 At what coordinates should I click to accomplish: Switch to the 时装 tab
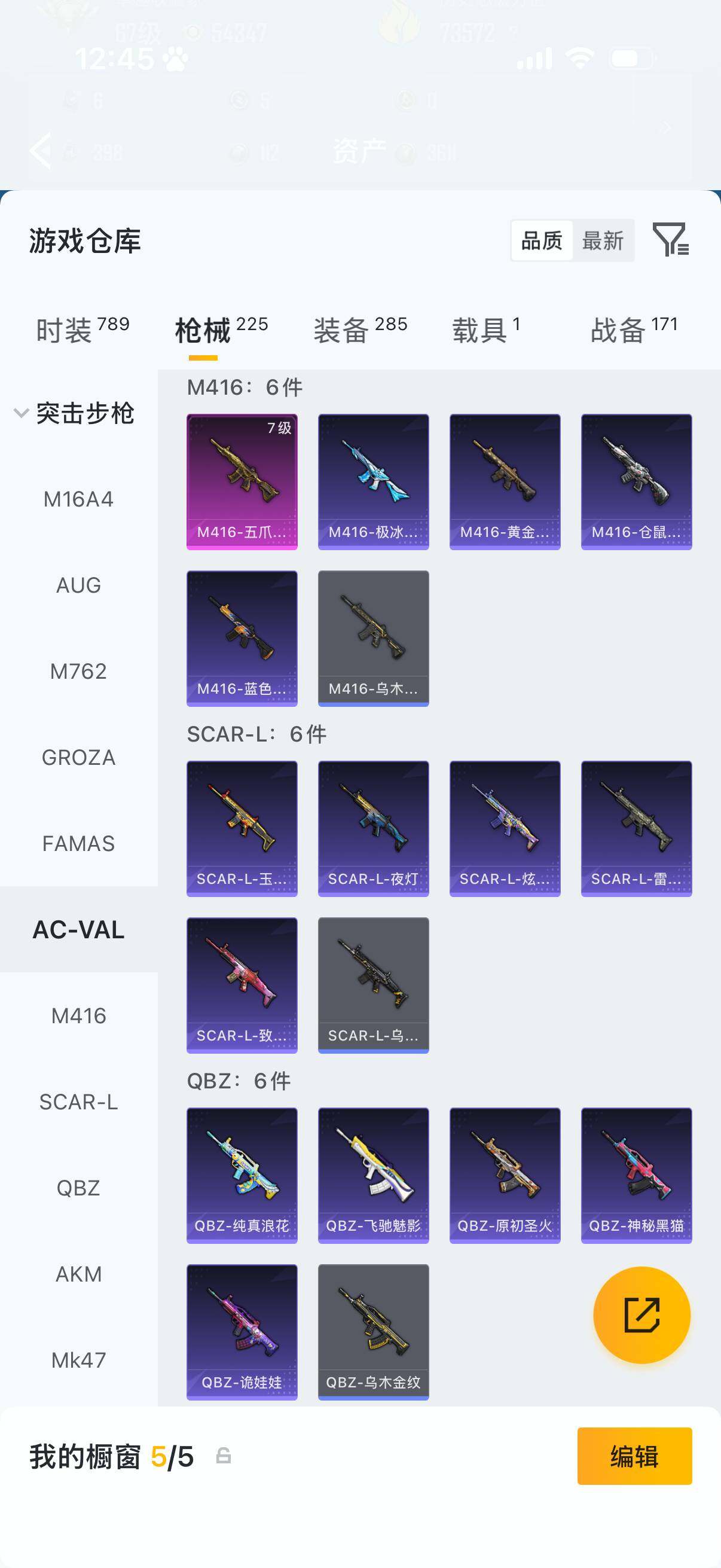click(x=82, y=330)
